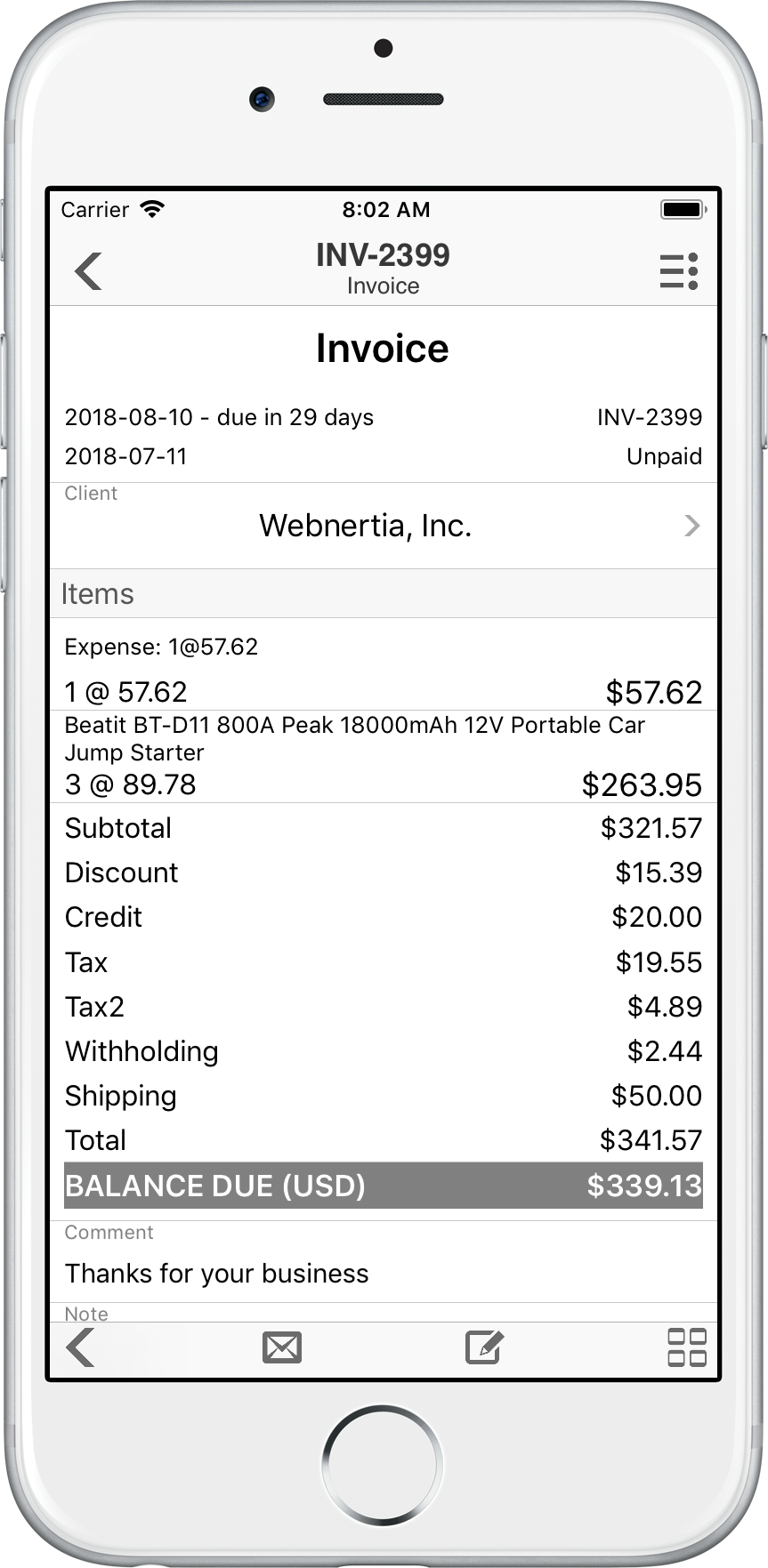This screenshot has width=768, height=1568.
Task: Open the Expense: 1@57.62 item row
Action: 384,665
